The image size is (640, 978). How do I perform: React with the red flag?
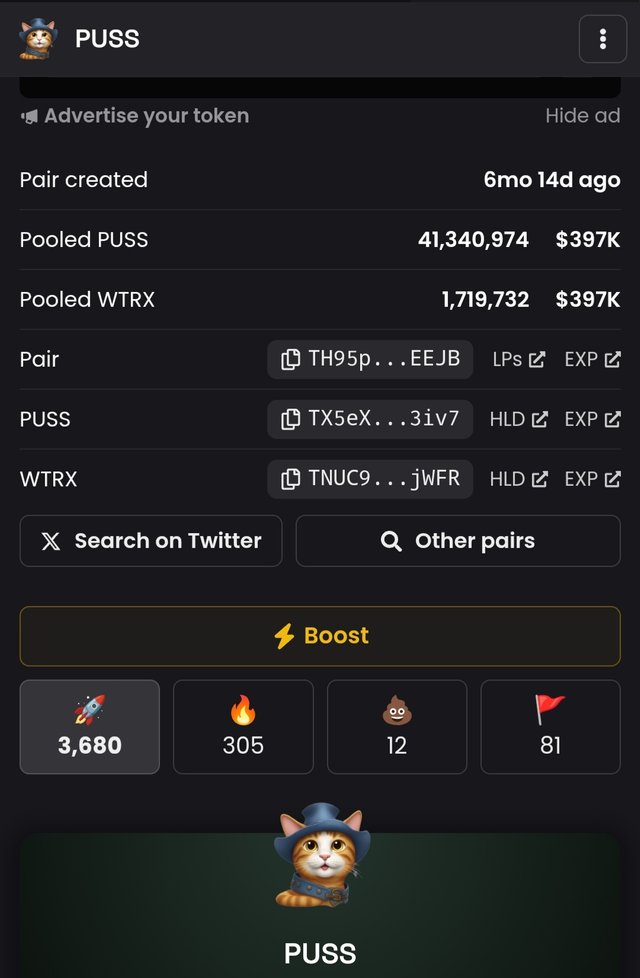(550, 727)
